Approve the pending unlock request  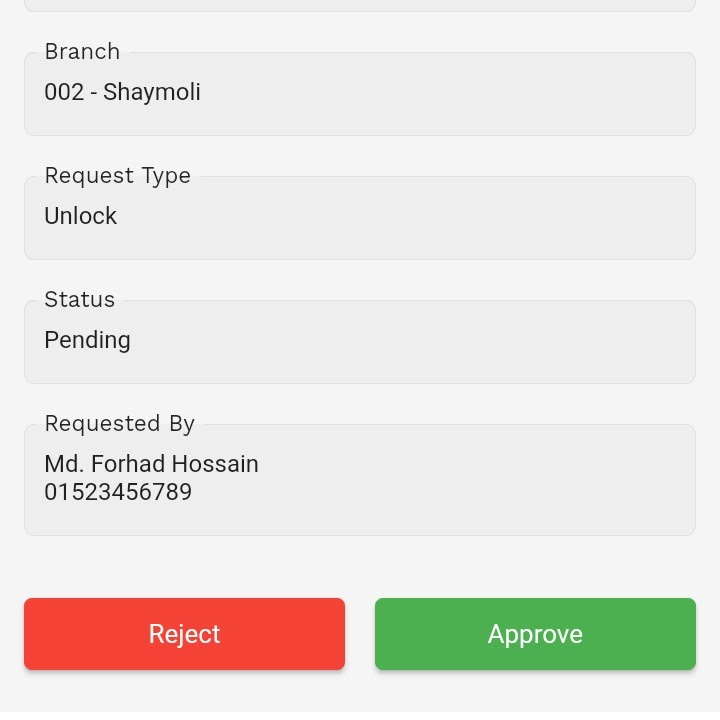click(535, 634)
